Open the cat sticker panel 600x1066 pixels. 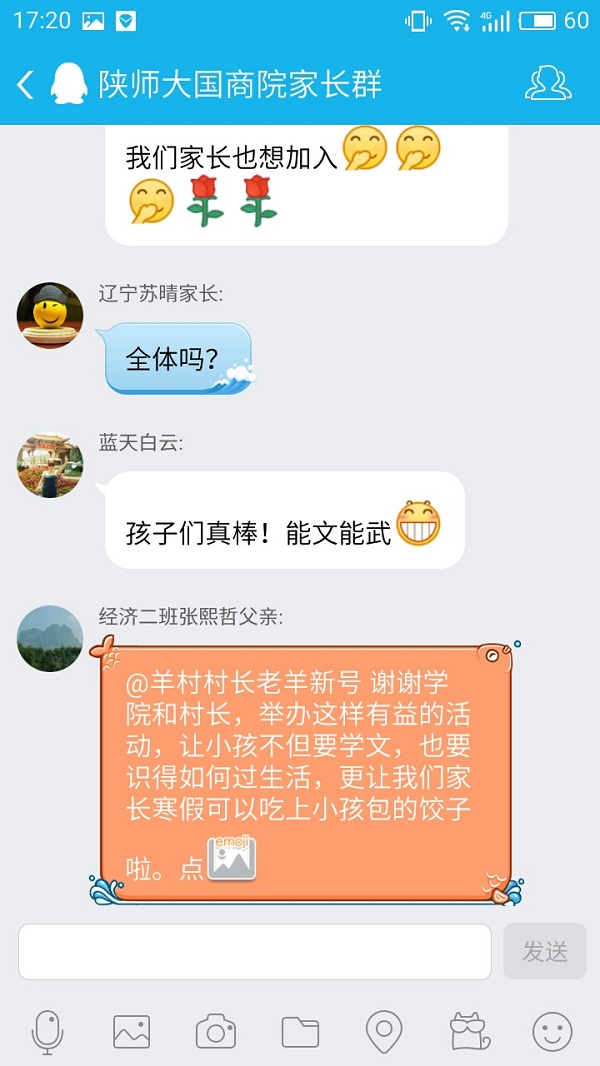click(468, 1031)
